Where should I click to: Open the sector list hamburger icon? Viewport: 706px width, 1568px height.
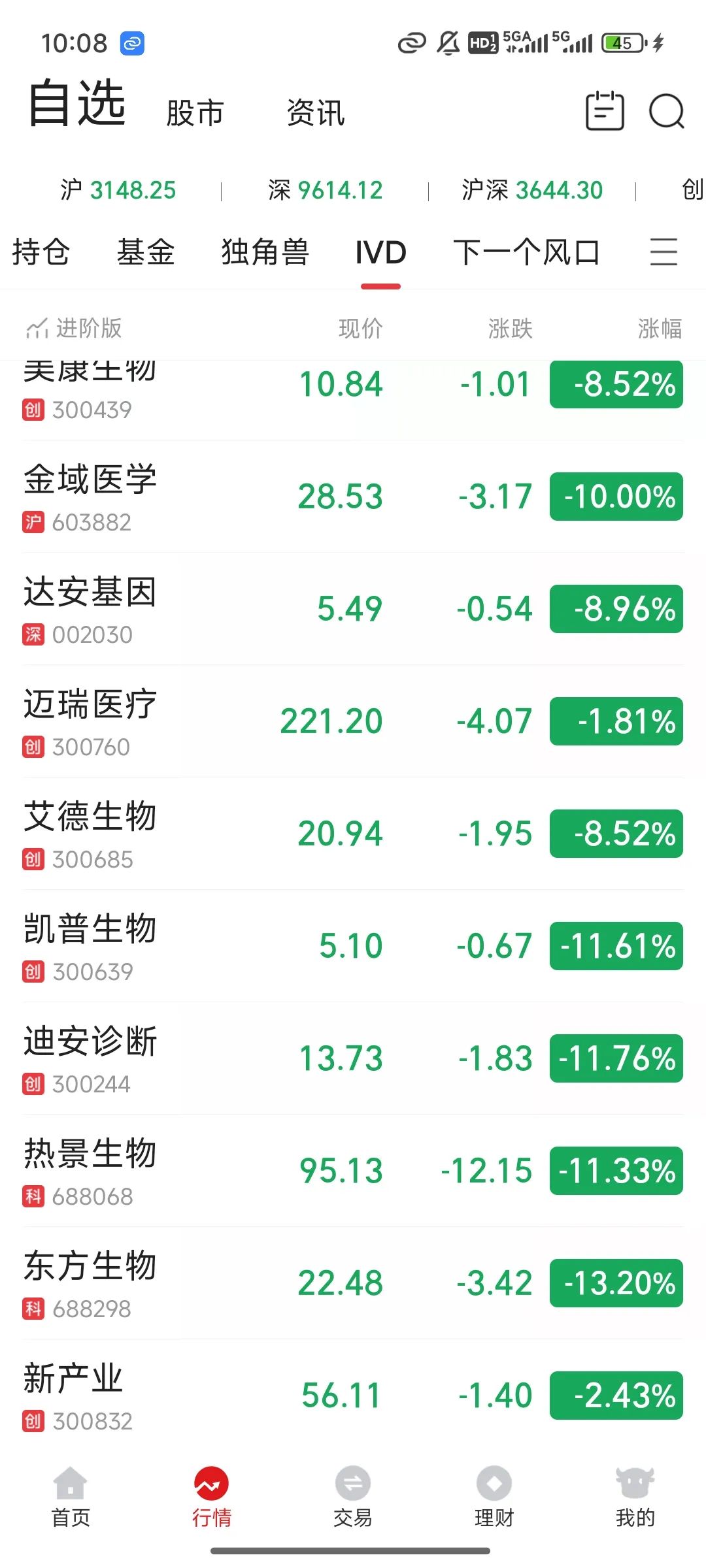click(x=665, y=253)
